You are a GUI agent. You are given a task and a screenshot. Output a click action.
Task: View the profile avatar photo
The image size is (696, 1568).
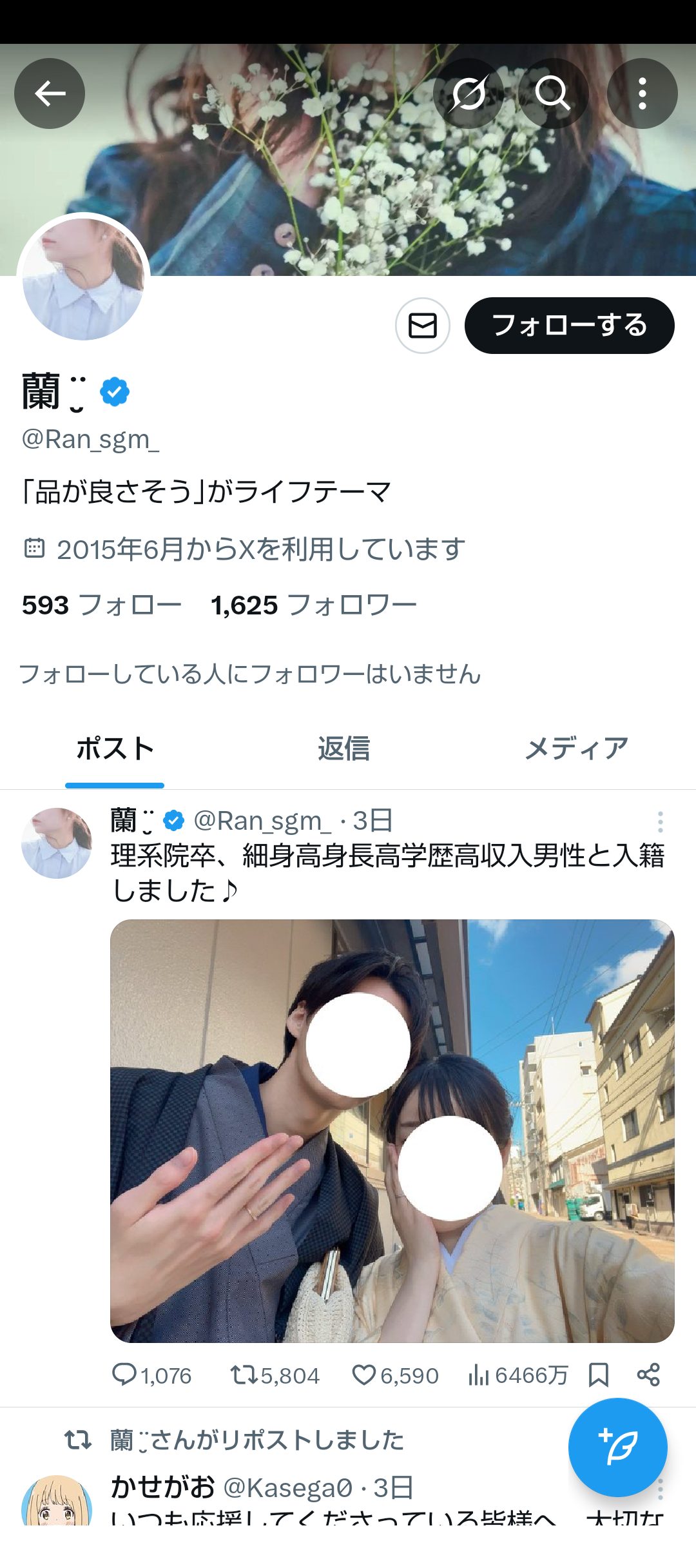pyautogui.click(x=83, y=279)
